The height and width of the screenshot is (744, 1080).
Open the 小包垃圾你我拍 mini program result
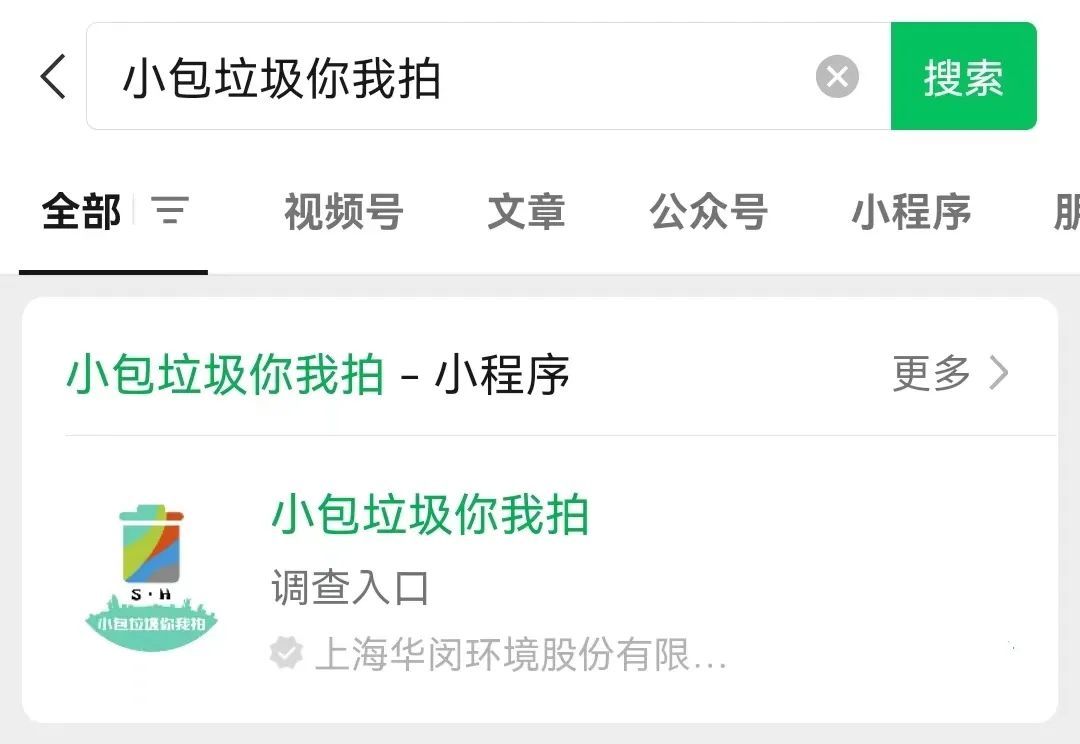pos(540,581)
